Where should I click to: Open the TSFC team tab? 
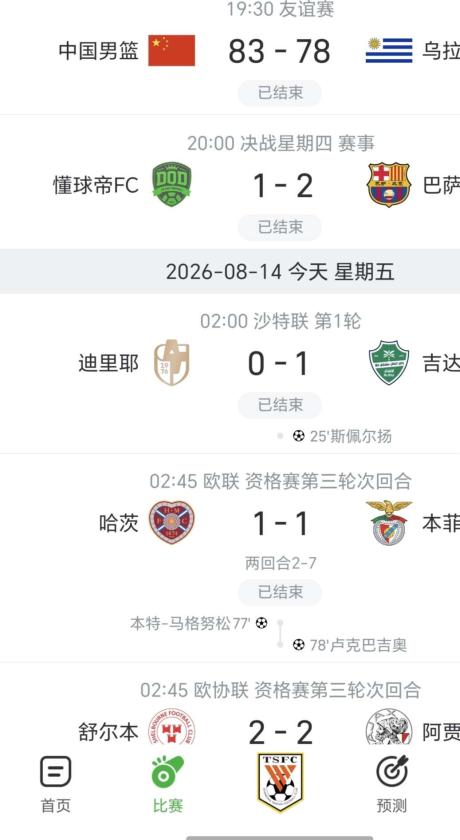[x=280, y=782]
